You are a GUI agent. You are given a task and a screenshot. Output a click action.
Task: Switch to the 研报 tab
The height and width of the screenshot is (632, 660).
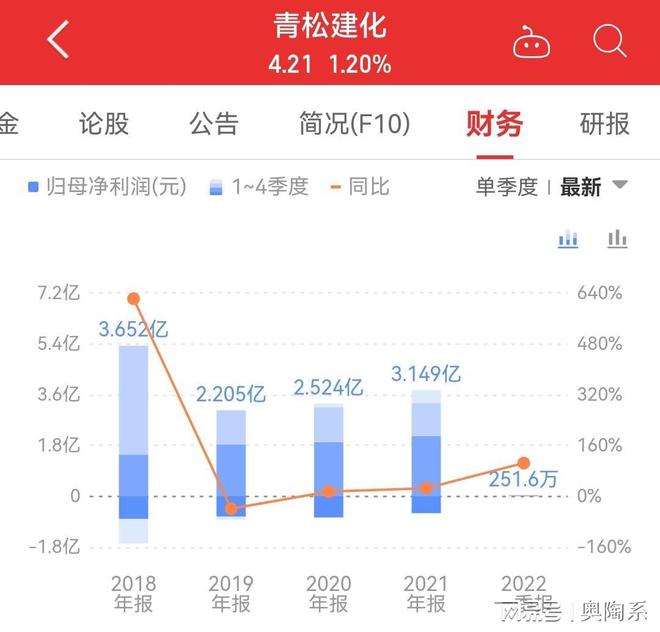[x=604, y=123]
